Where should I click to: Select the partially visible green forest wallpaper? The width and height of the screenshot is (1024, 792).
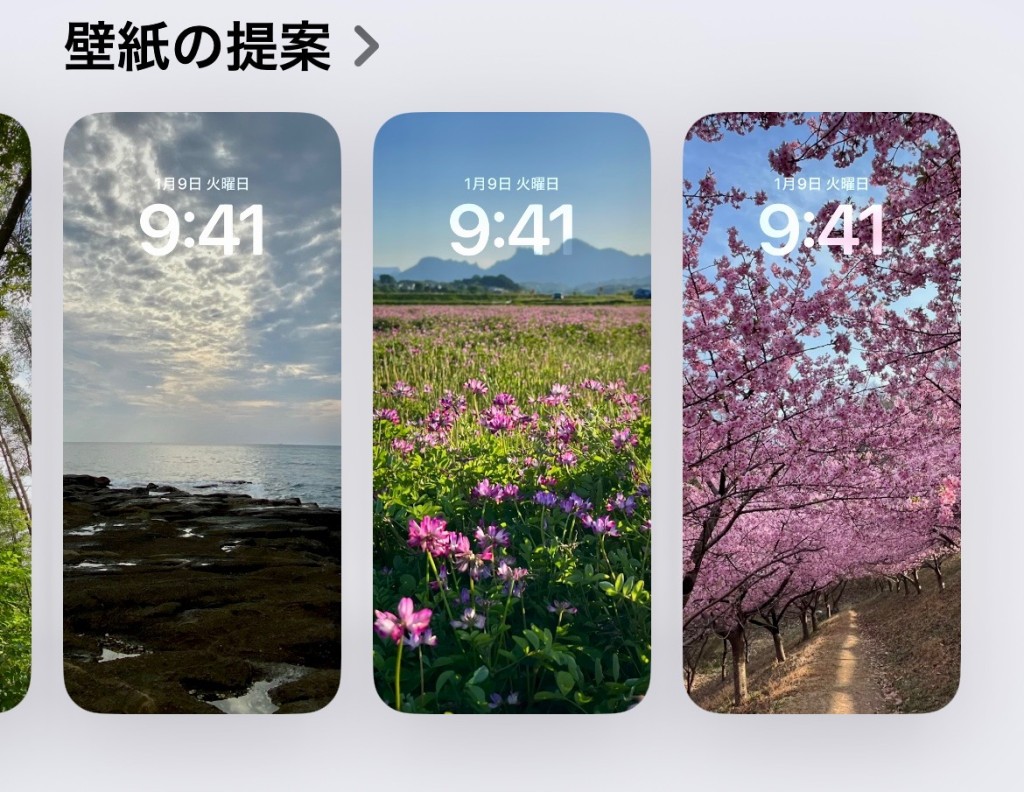click(x=14, y=412)
